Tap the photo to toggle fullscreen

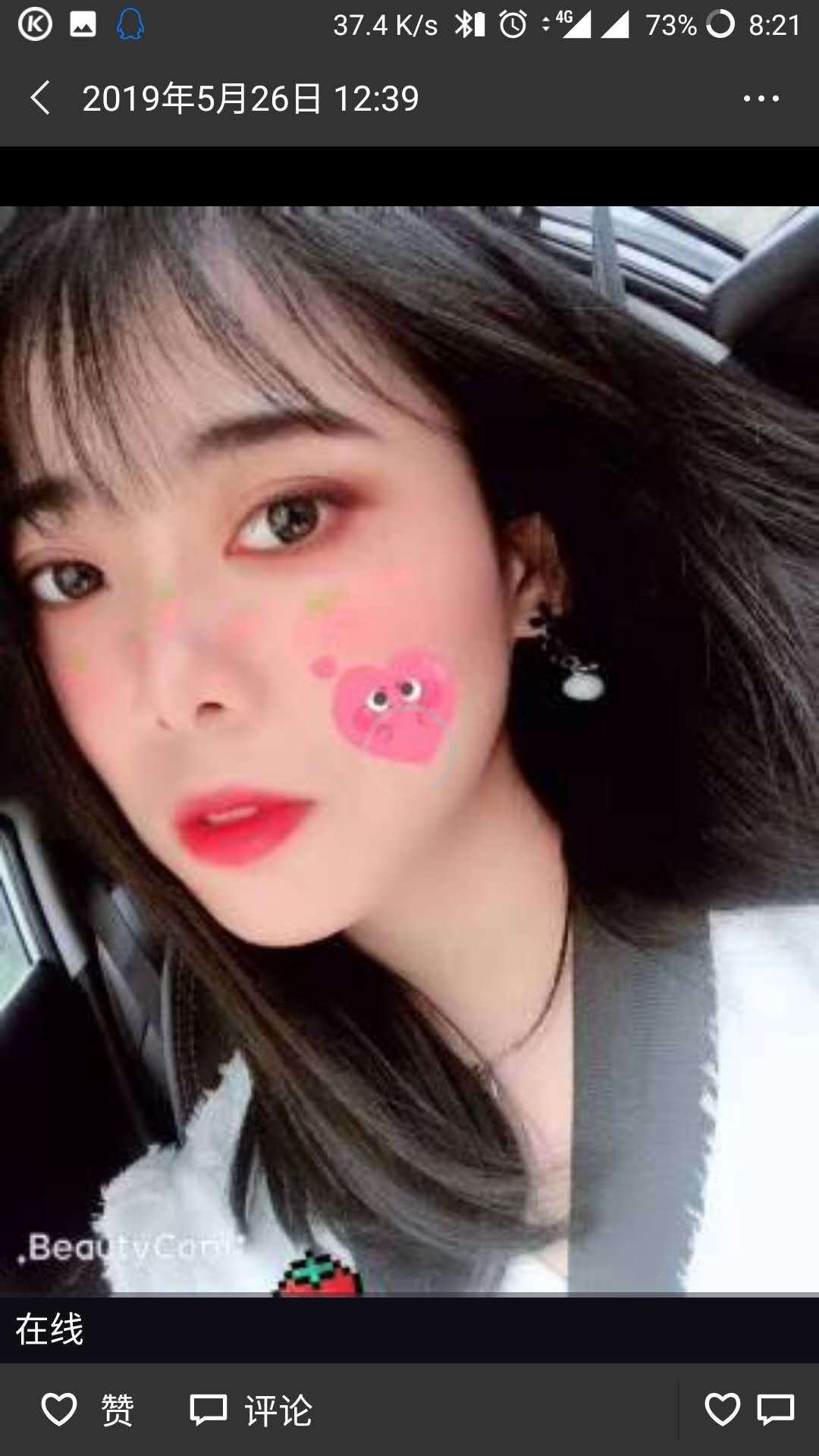click(409, 751)
